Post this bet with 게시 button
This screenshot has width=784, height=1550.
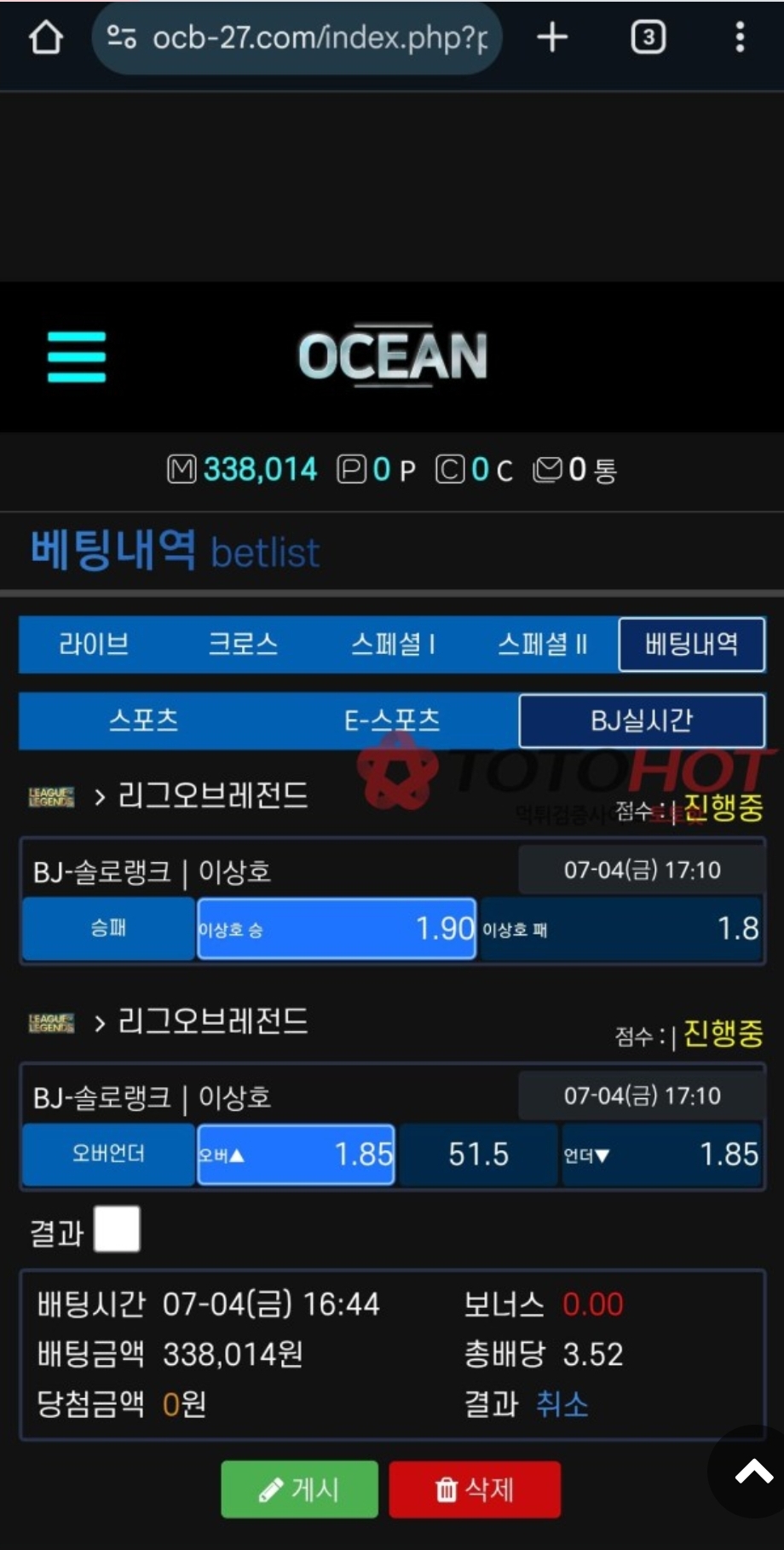click(x=299, y=1489)
